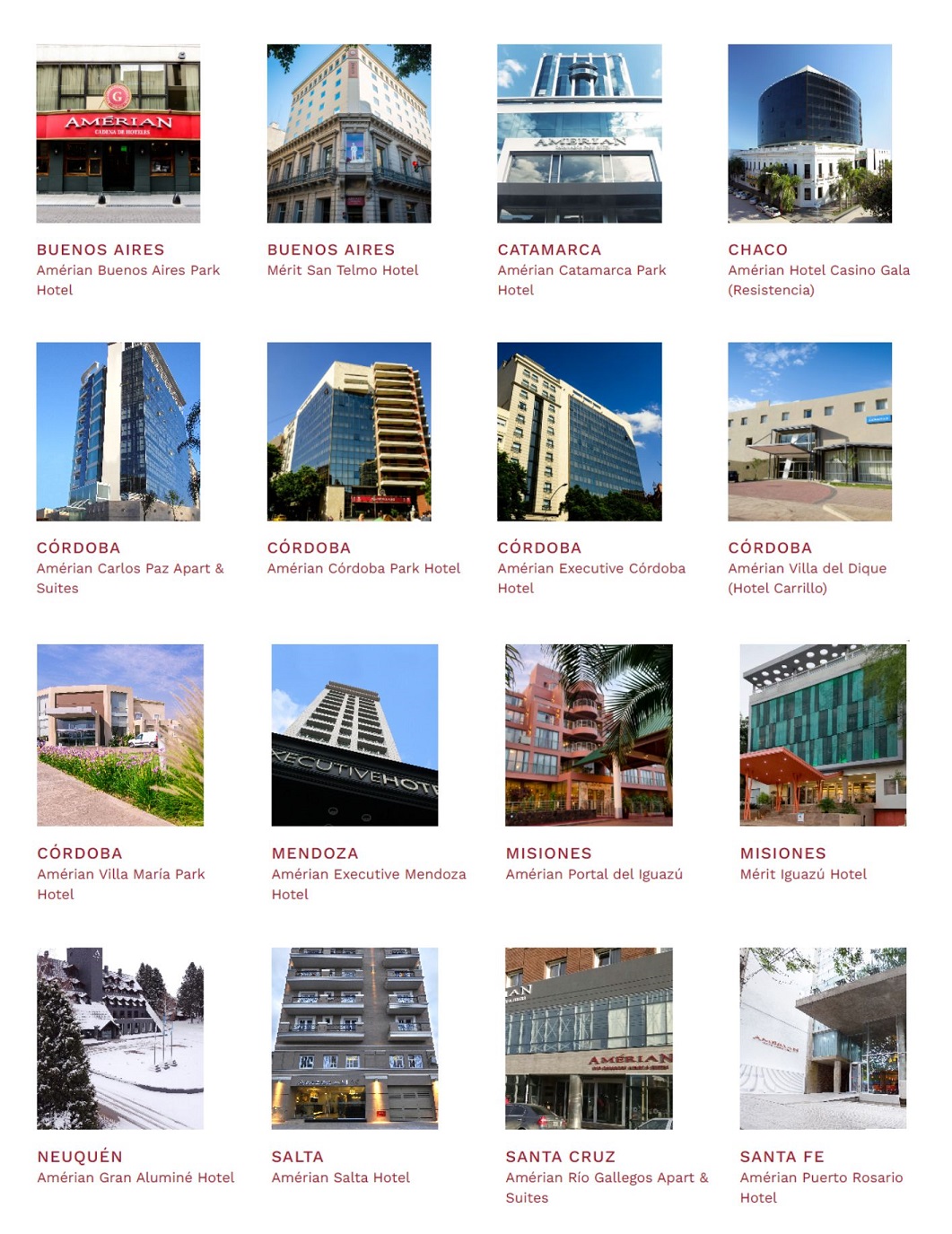Viewport: 952px width, 1234px height.
Task: Open Amérian Carlos Paz Apart & Suites
Action: tap(118, 432)
